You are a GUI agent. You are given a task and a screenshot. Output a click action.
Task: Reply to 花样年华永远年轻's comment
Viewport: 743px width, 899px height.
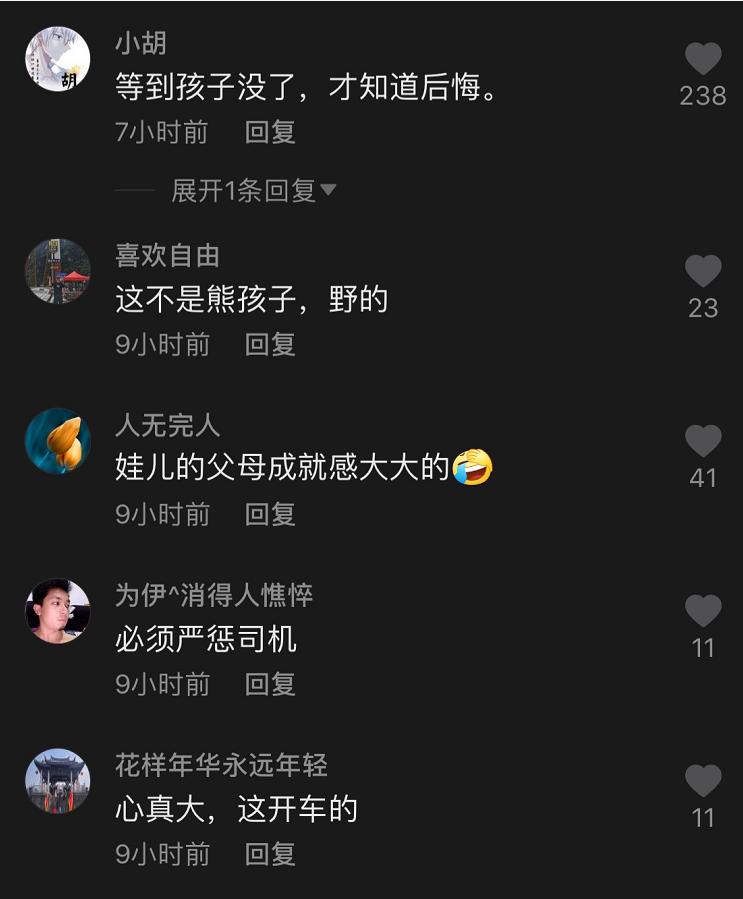coord(270,855)
